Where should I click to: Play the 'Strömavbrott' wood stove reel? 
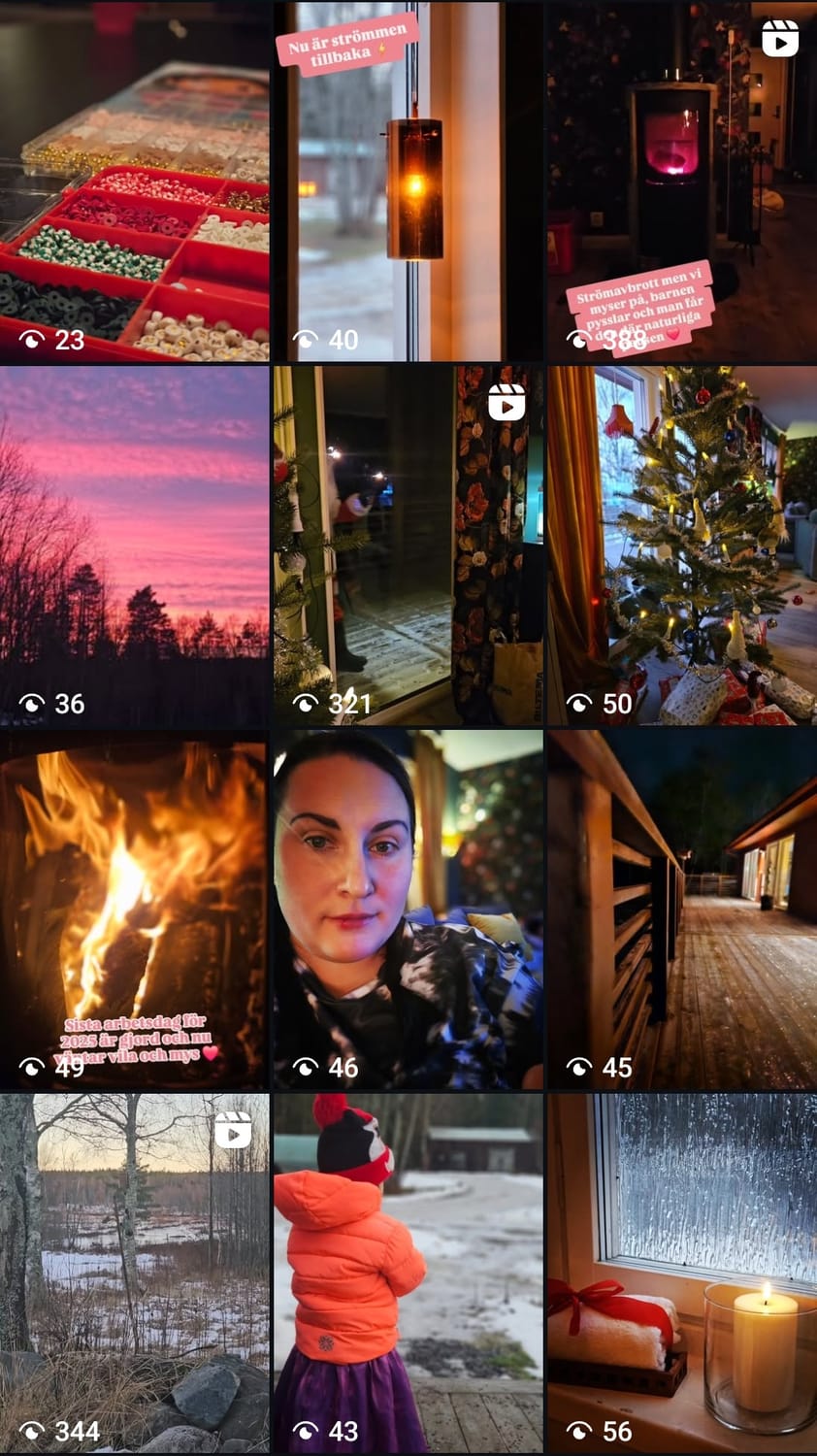pyautogui.click(x=682, y=182)
